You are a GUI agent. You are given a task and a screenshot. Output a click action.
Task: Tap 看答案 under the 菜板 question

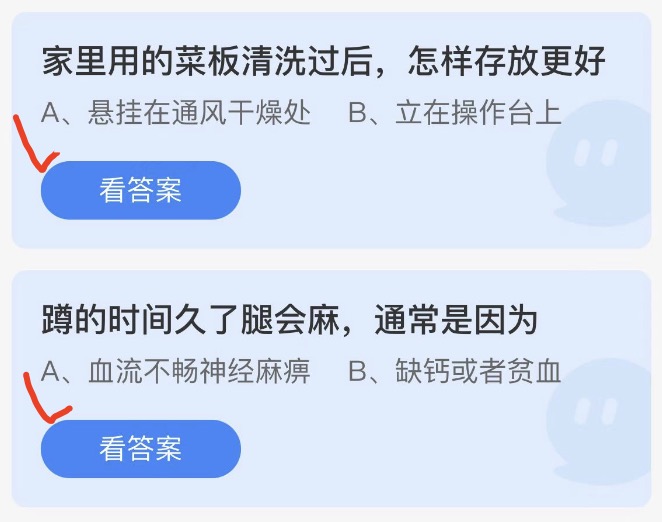tap(140, 190)
